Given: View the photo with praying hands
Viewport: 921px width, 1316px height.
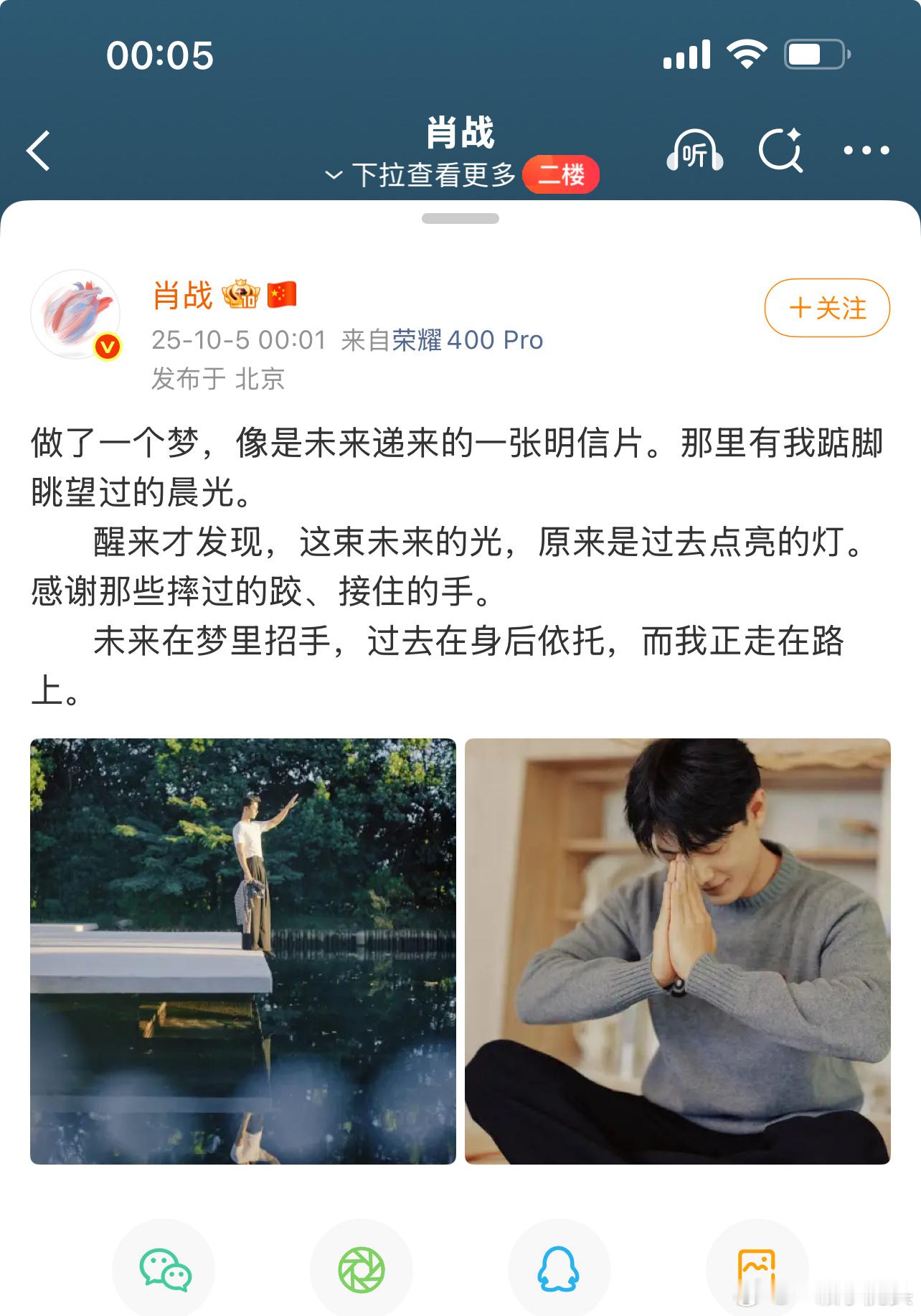Looking at the screenshot, I should (678, 951).
